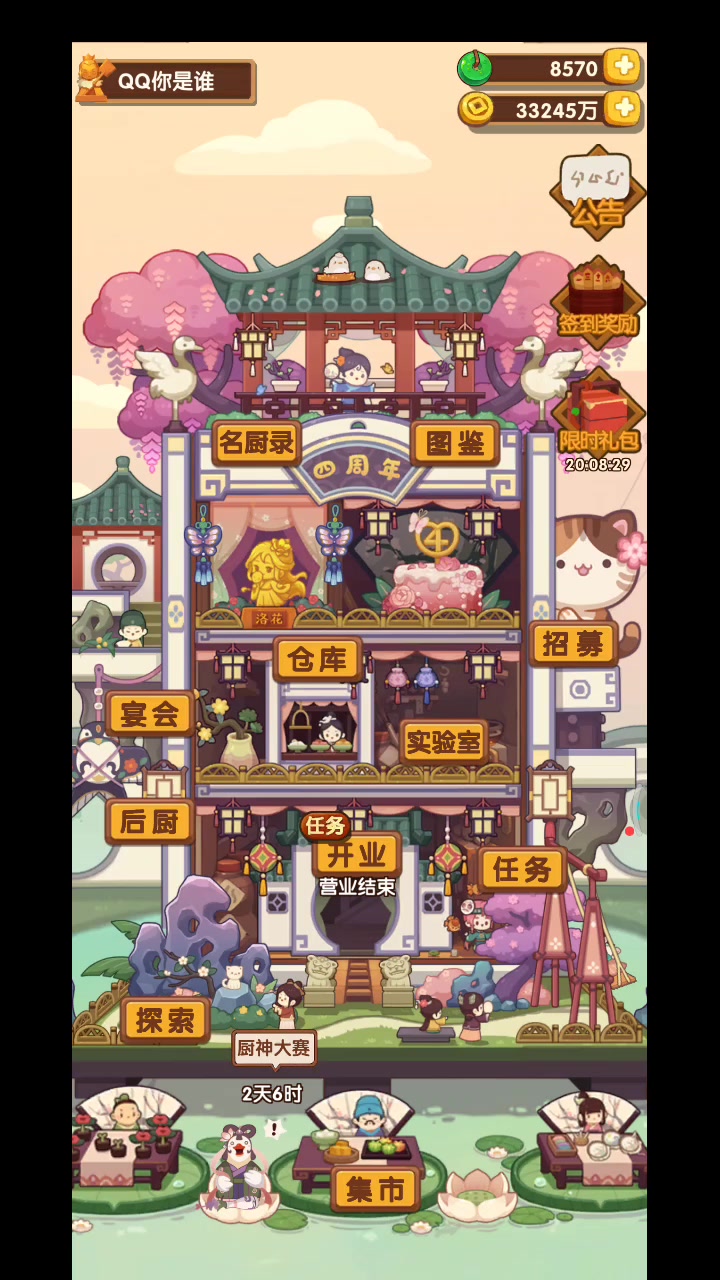Enter the 厨神大赛 chef contest
The image size is (720, 1280).
coord(274,1049)
